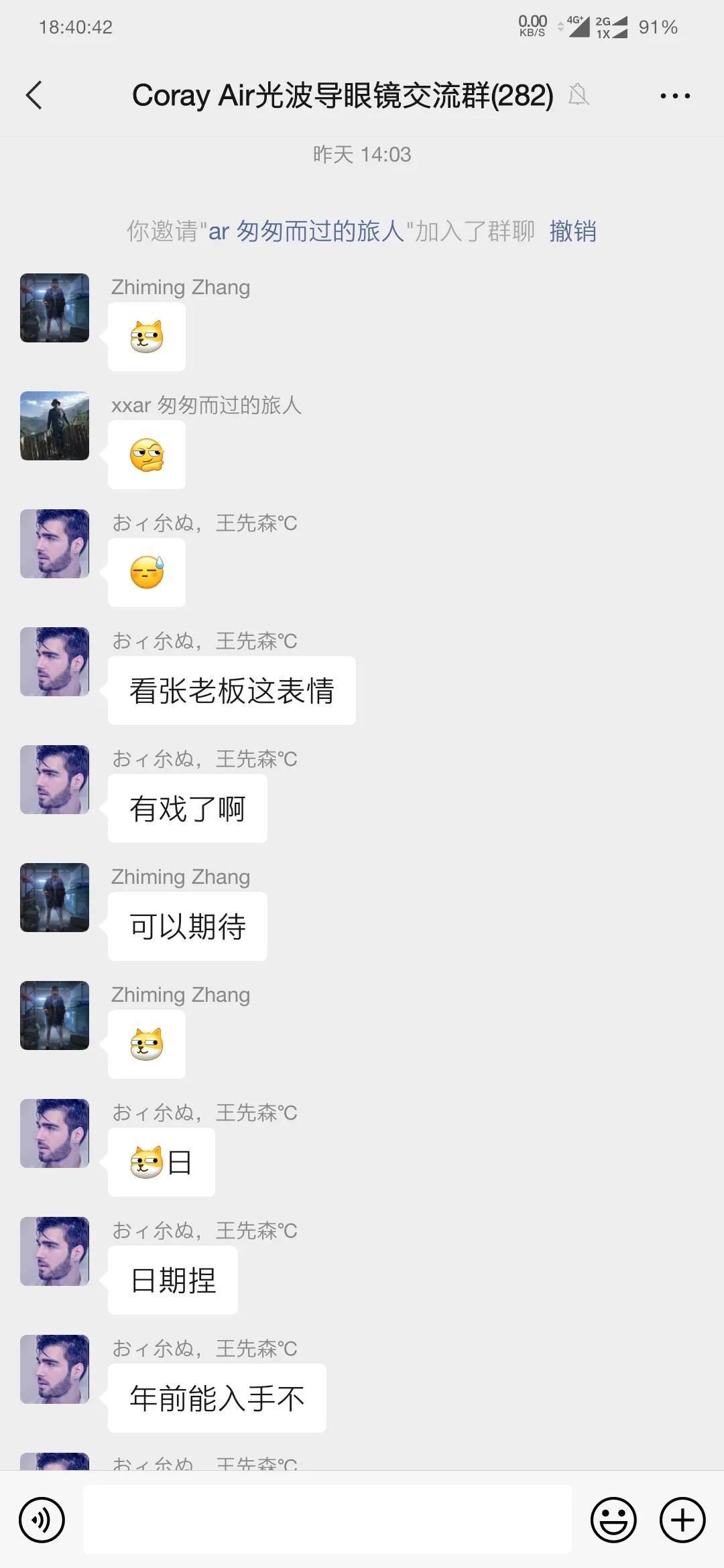The width and height of the screenshot is (724, 1568).
Task: Select xxar 匆匆而过的旅人's avatar
Action: (x=54, y=426)
